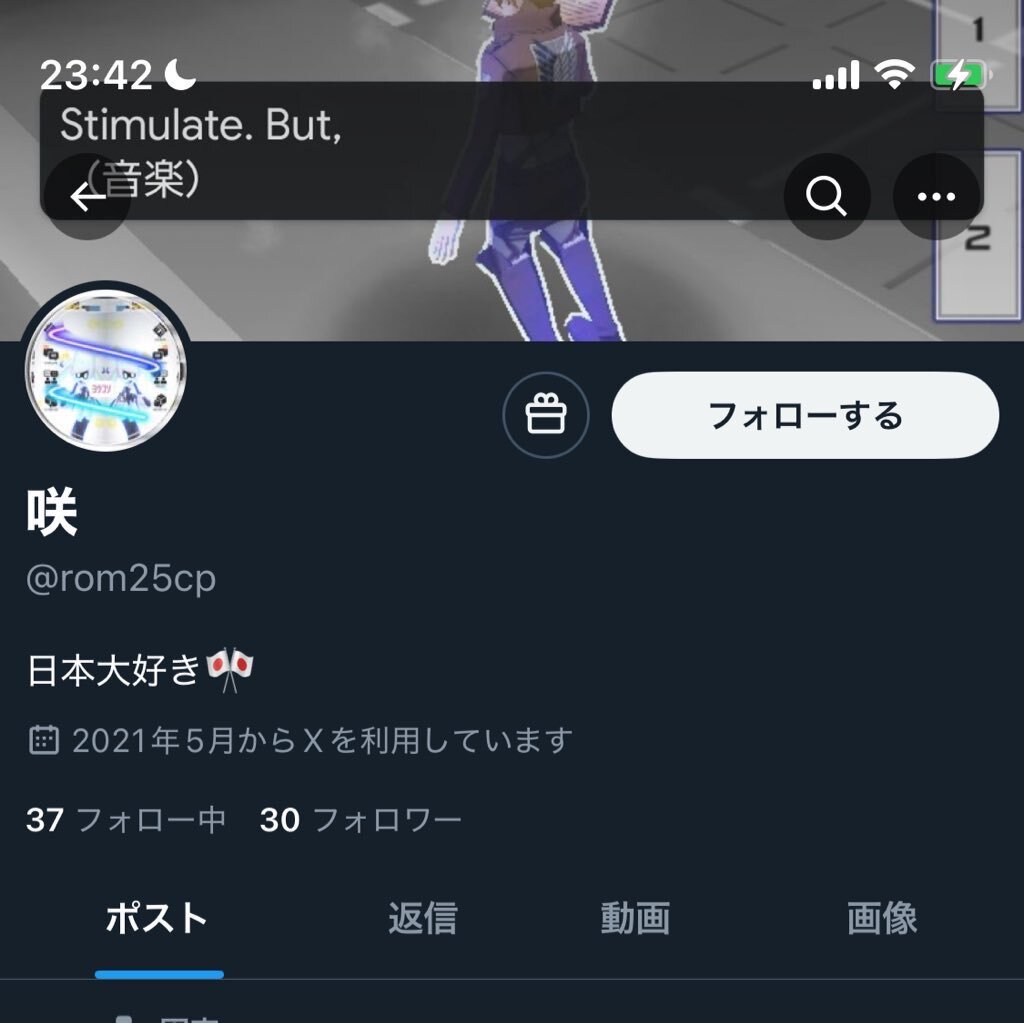This screenshot has height=1023, width=1024.
Task: Show the 30 フォロワー list
Action: point(360,821)
